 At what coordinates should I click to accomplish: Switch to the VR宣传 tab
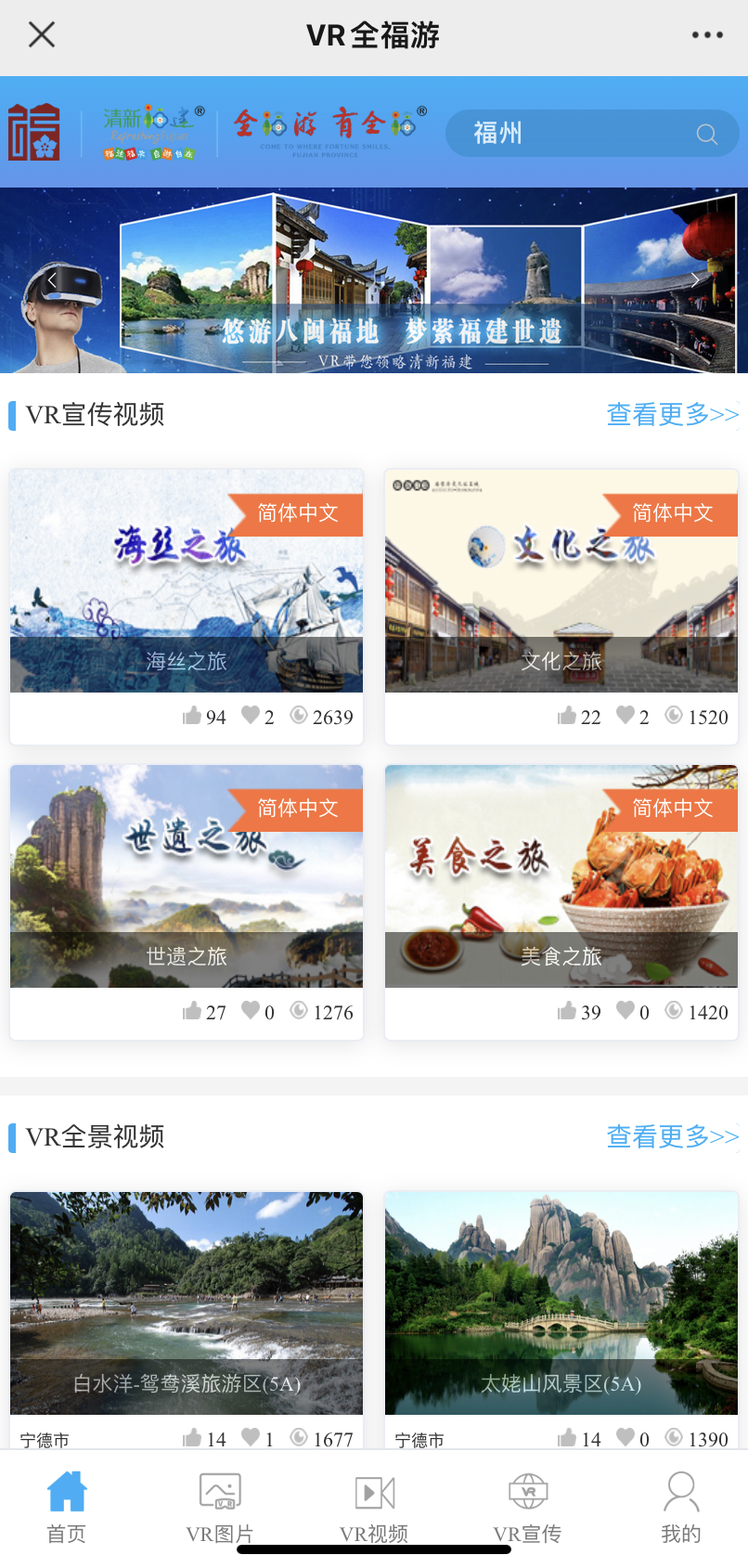click(527, 1508)
